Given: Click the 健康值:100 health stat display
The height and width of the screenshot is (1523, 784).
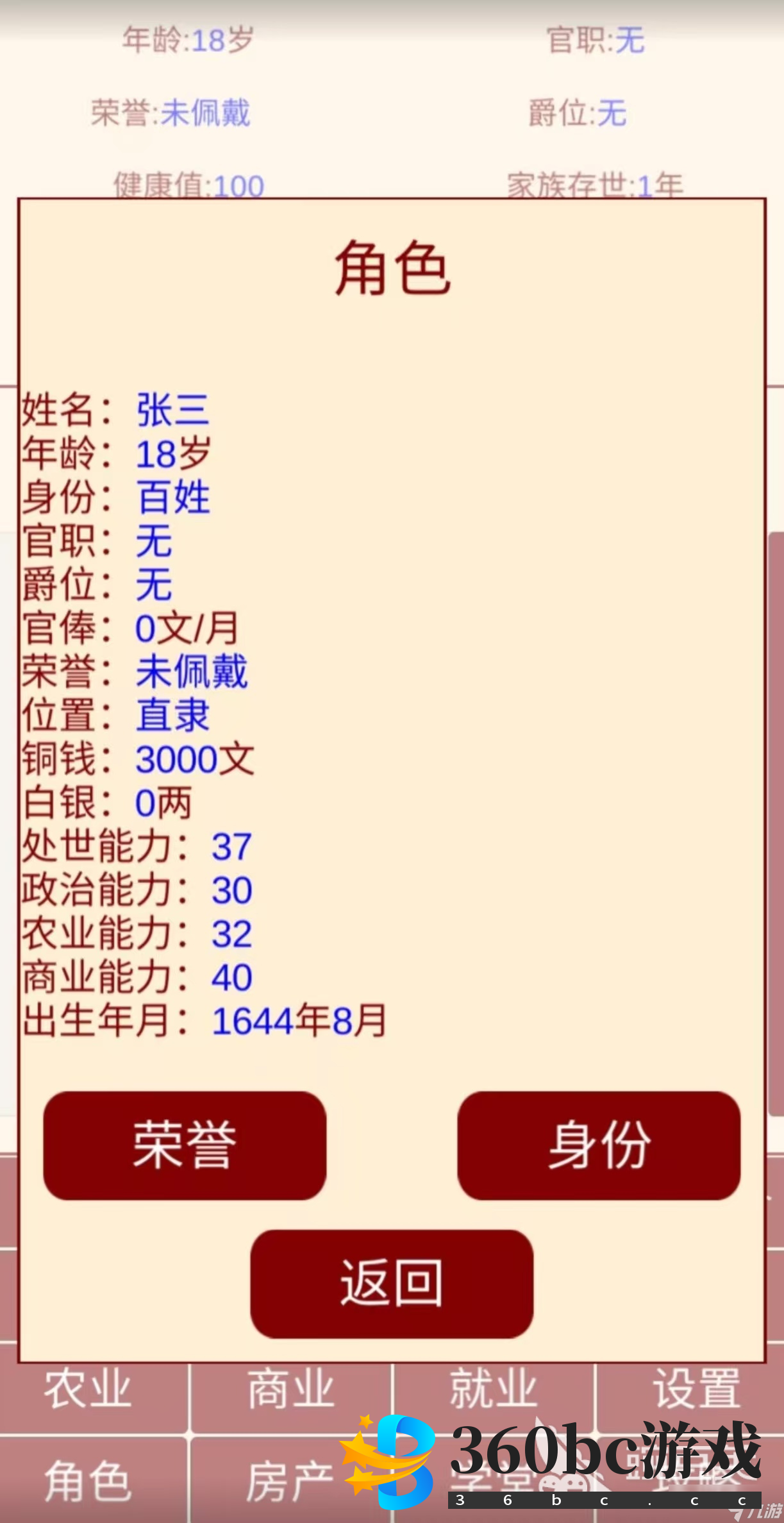Looking at the screenshot, I should [x=188, y=185].
